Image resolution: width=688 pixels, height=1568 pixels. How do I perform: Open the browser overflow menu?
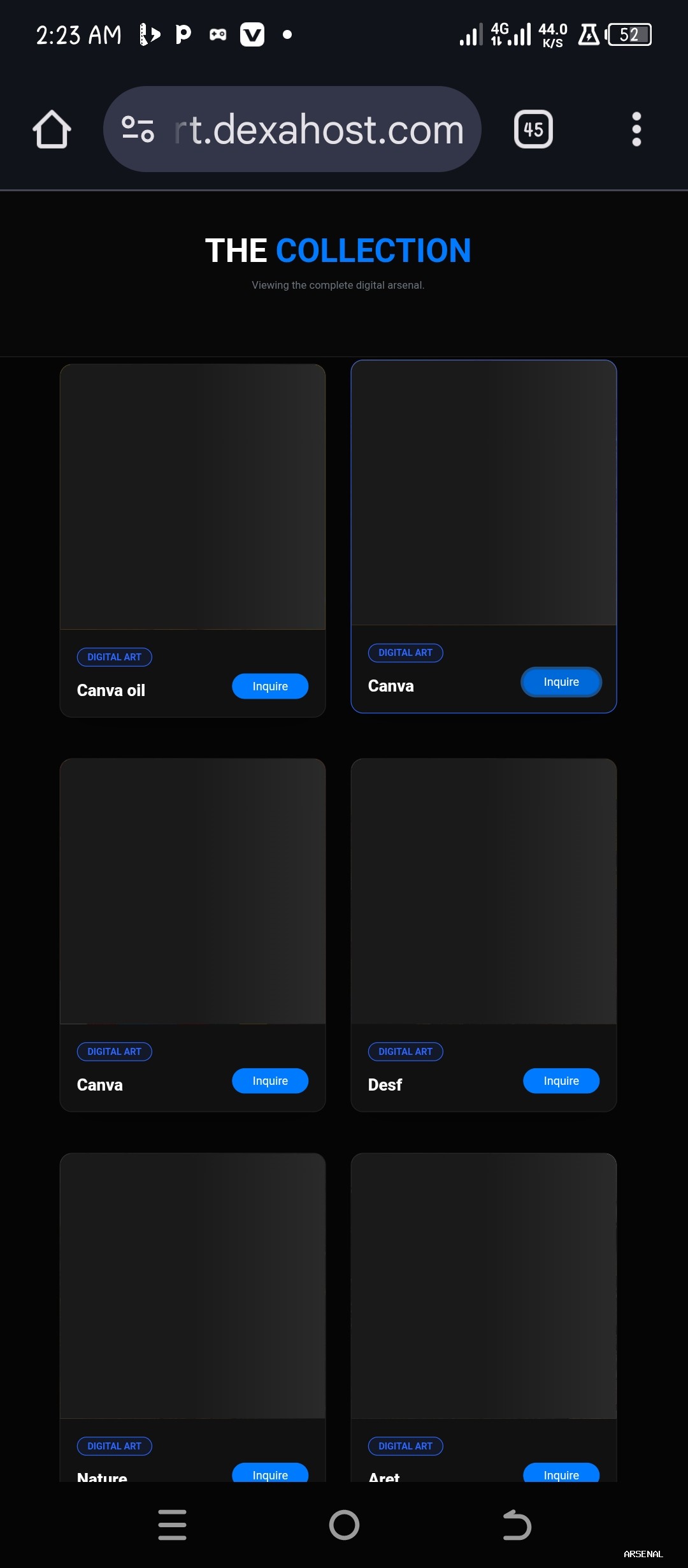[636, 129]
